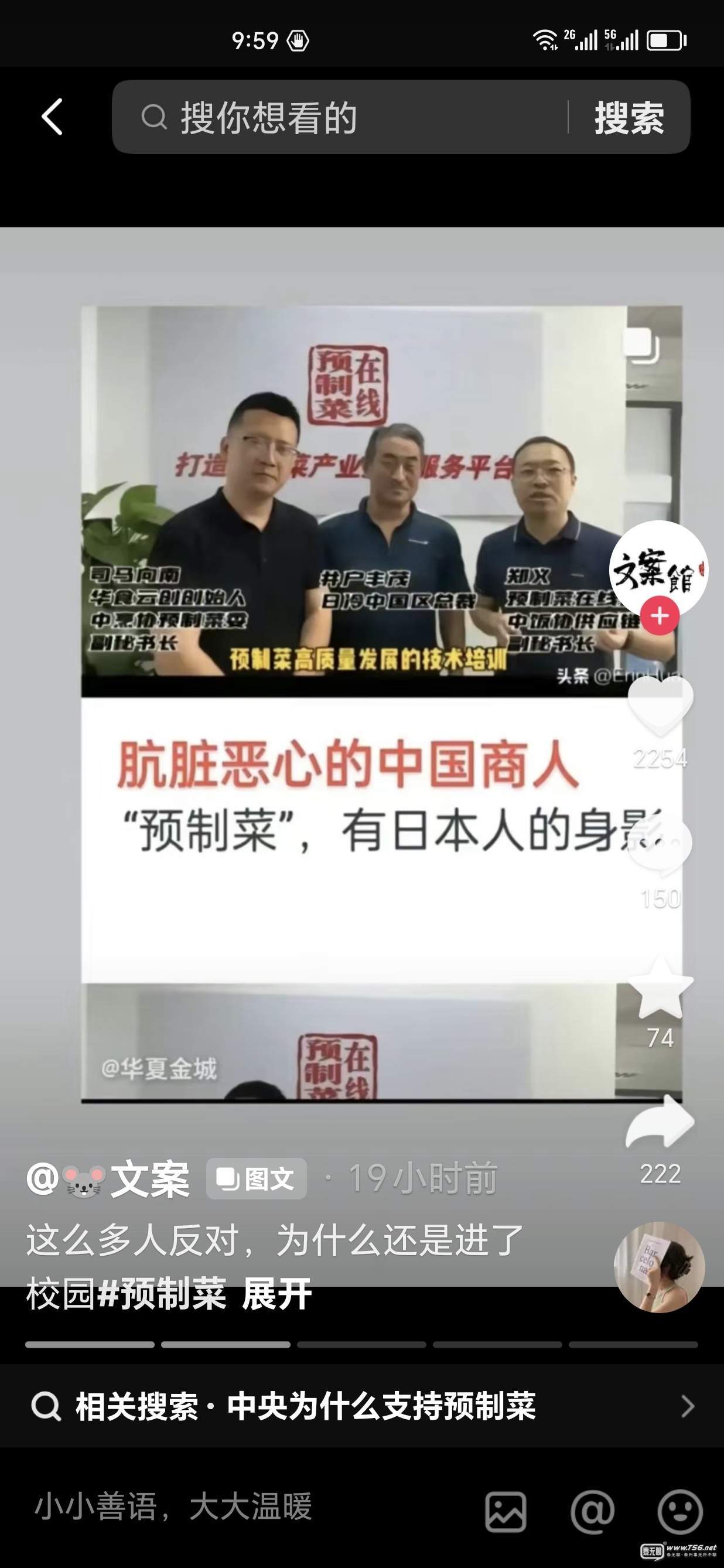Open the 文案馆 author avatar
Screen dimensions: 724x1568
pyautogui.click(x=659, y=568)
